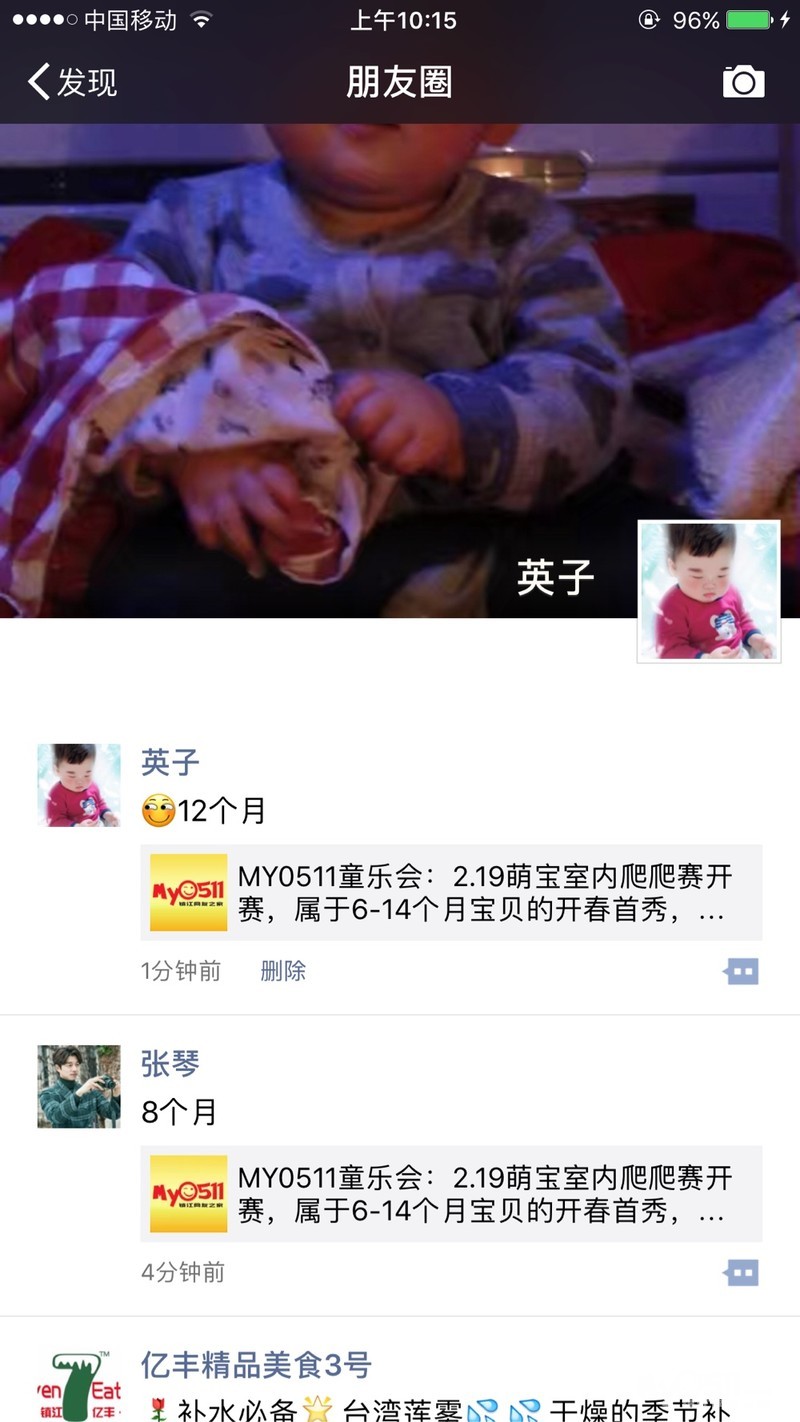
Task: Open 英子's name link in her post
Action: pos(170,763)
